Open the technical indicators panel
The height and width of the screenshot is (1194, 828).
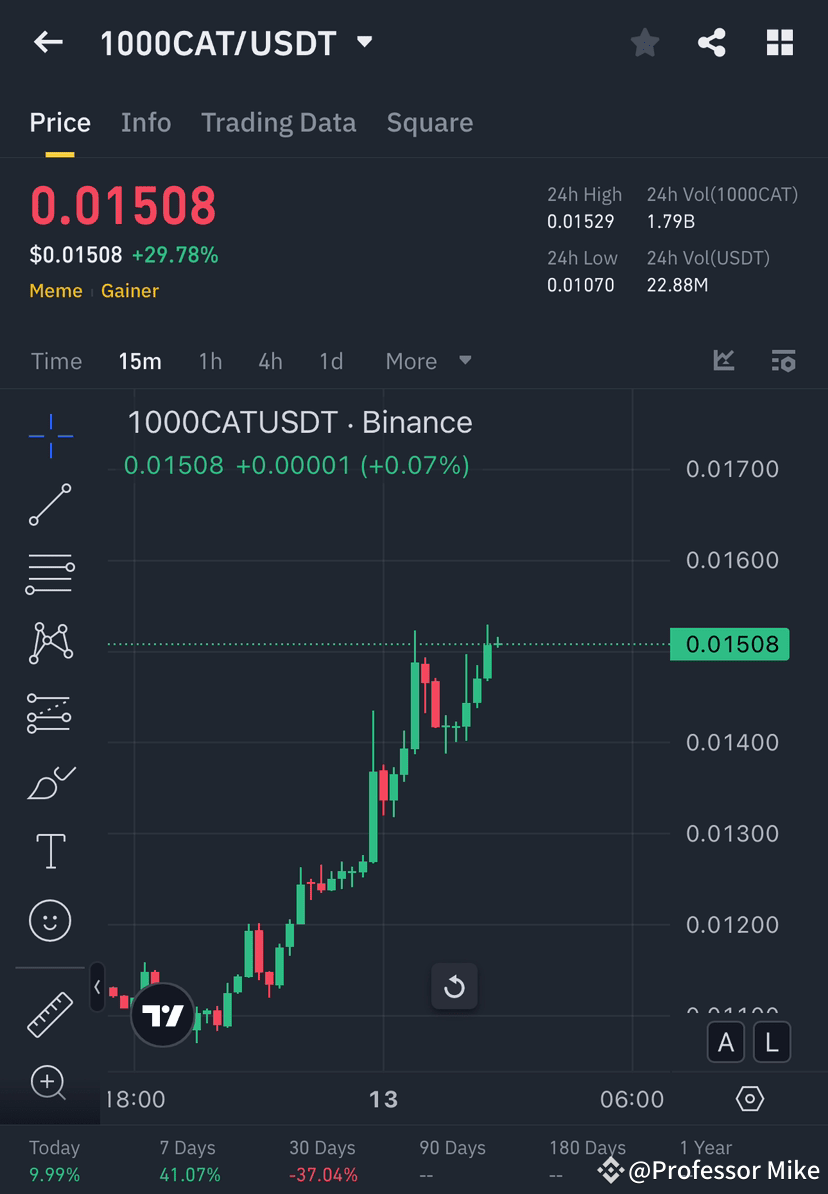tap(723, 361)
